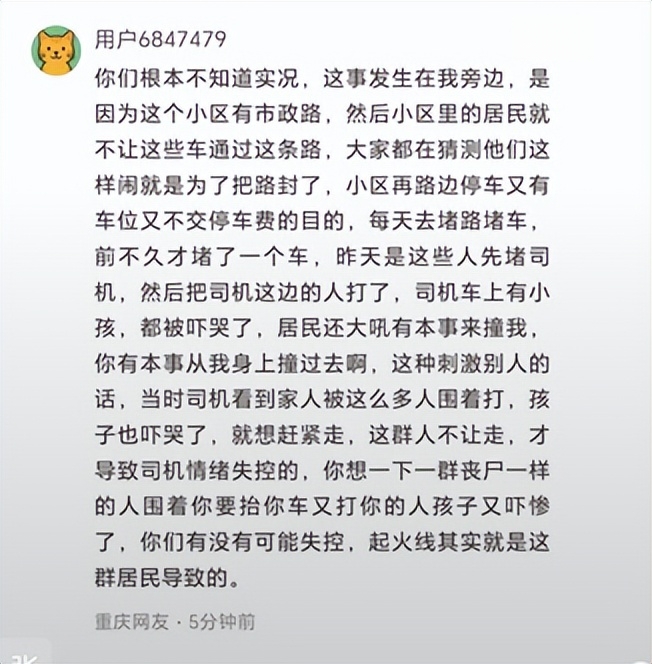Open the profile of username 用户6847479
This screenshot has width=652, height=664.
coord(160,40)
